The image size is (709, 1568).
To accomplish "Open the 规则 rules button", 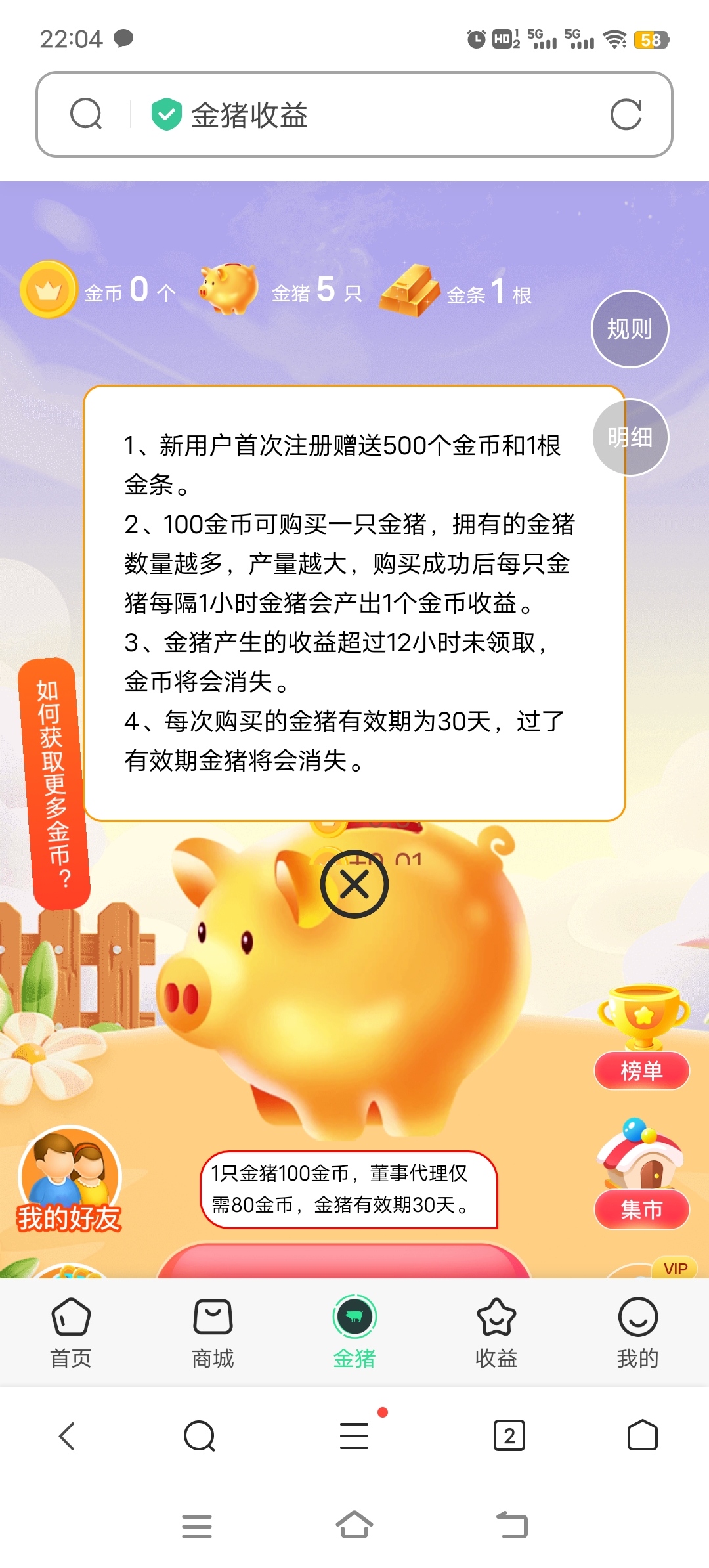I will click(x=630, y=328).
